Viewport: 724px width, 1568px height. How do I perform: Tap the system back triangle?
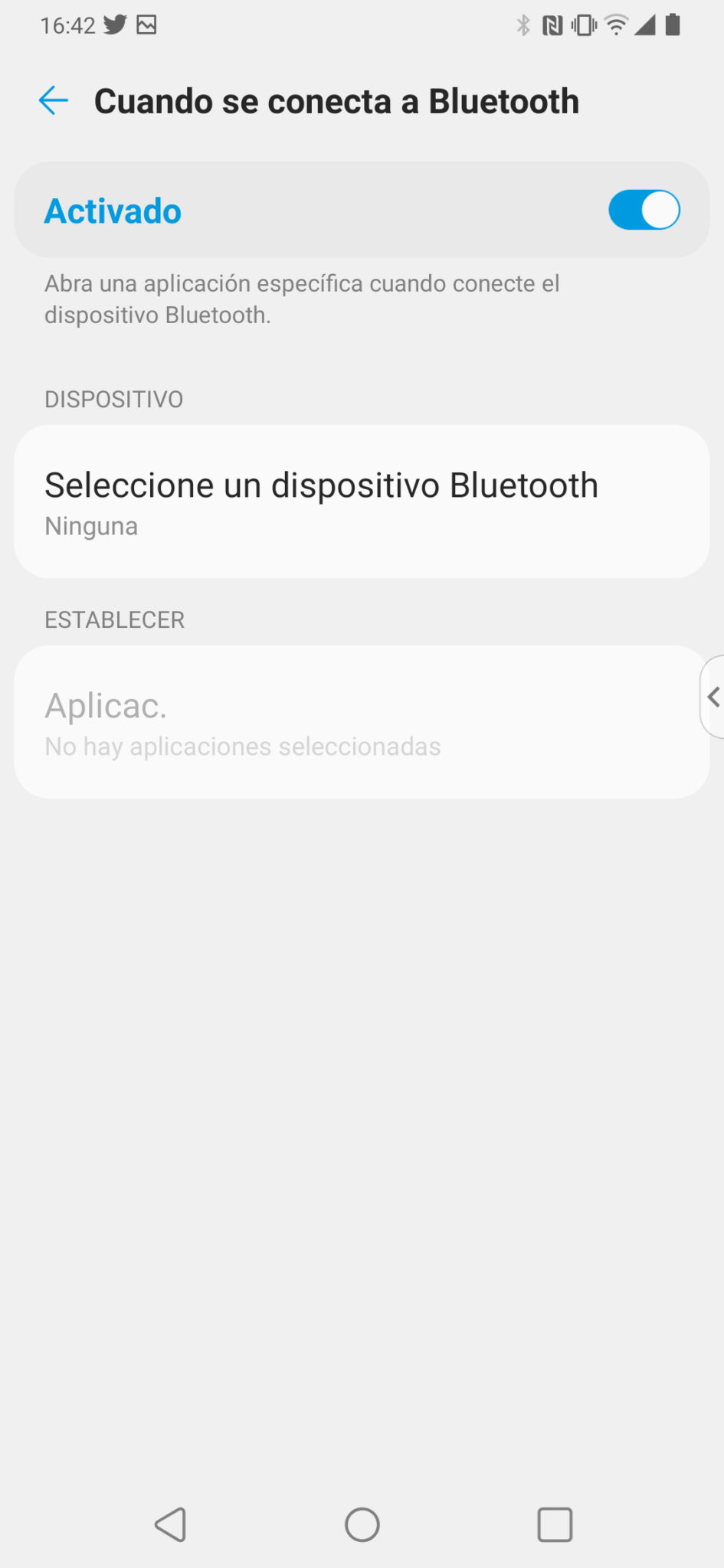click(170, 1524)
